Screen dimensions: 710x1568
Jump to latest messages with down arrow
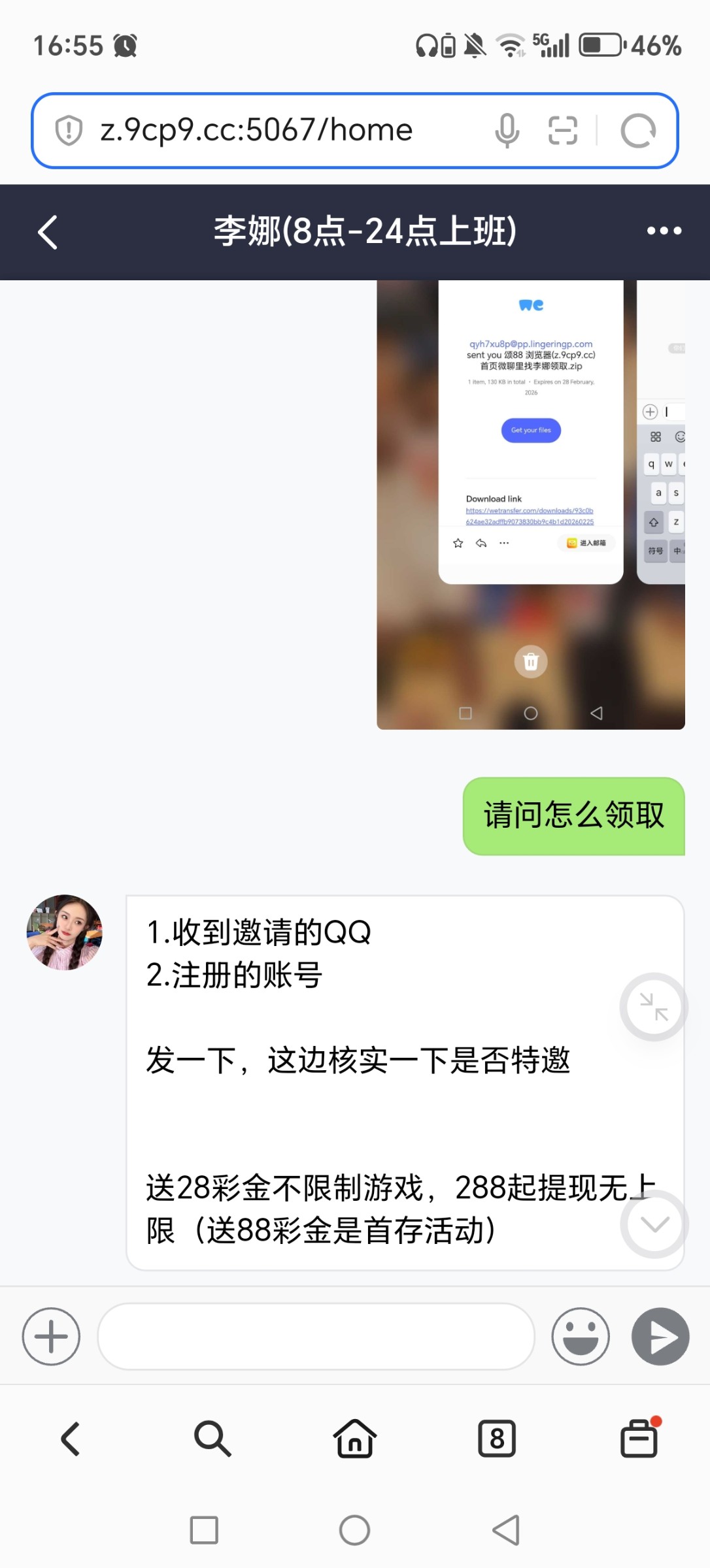654,1224
